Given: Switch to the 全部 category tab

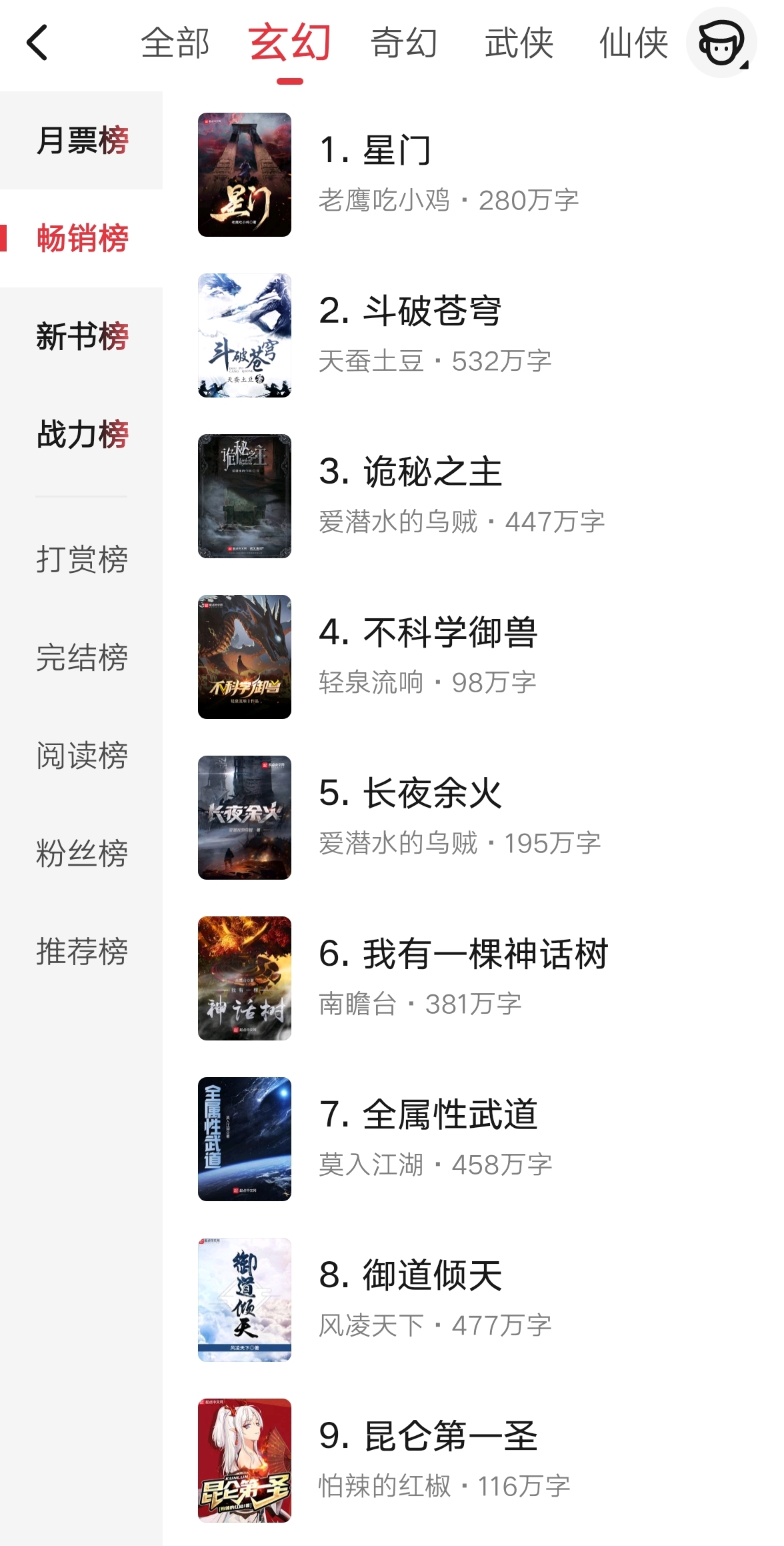Looking at the screenshot, I should pos(175,43).
